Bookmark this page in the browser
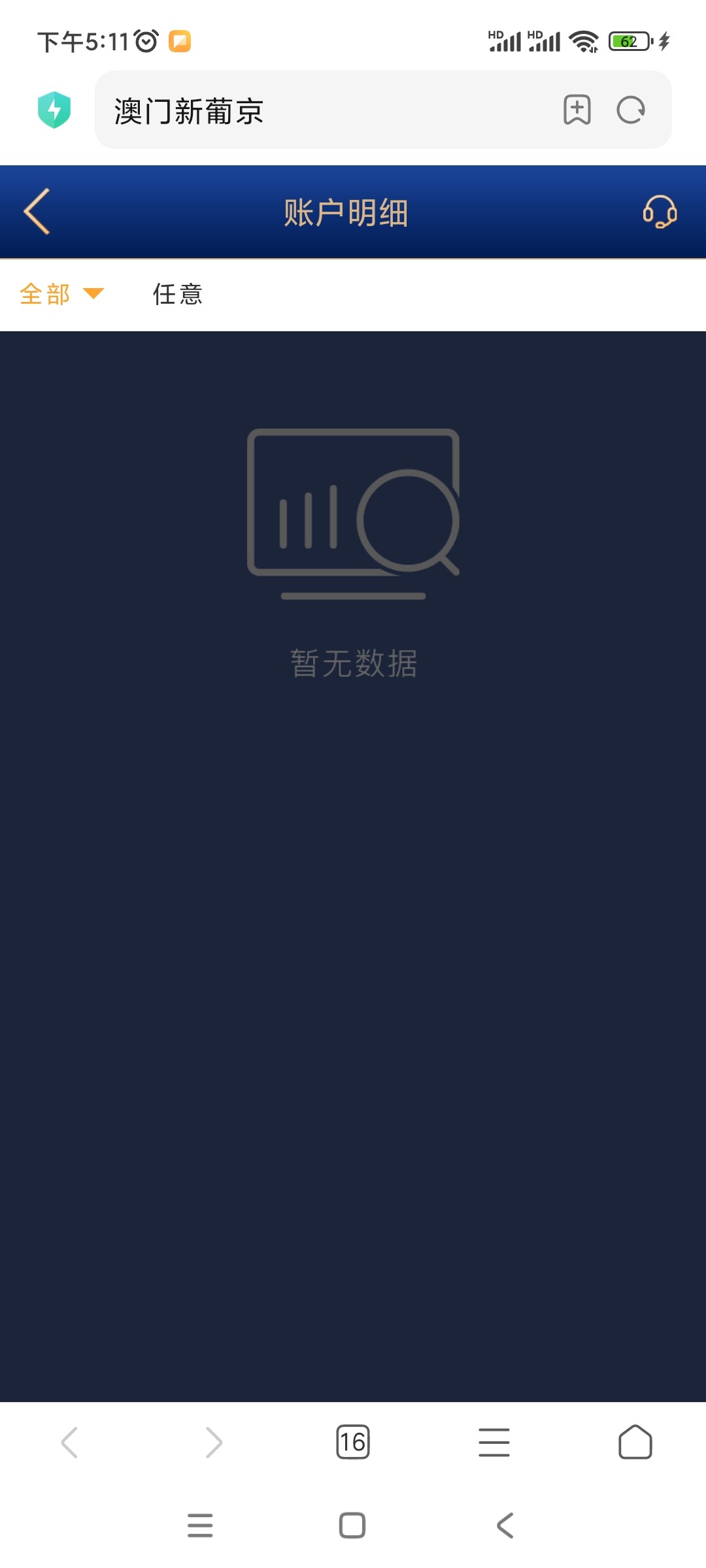This screenshot has width=706, height=1568. (x=577, y=110)
